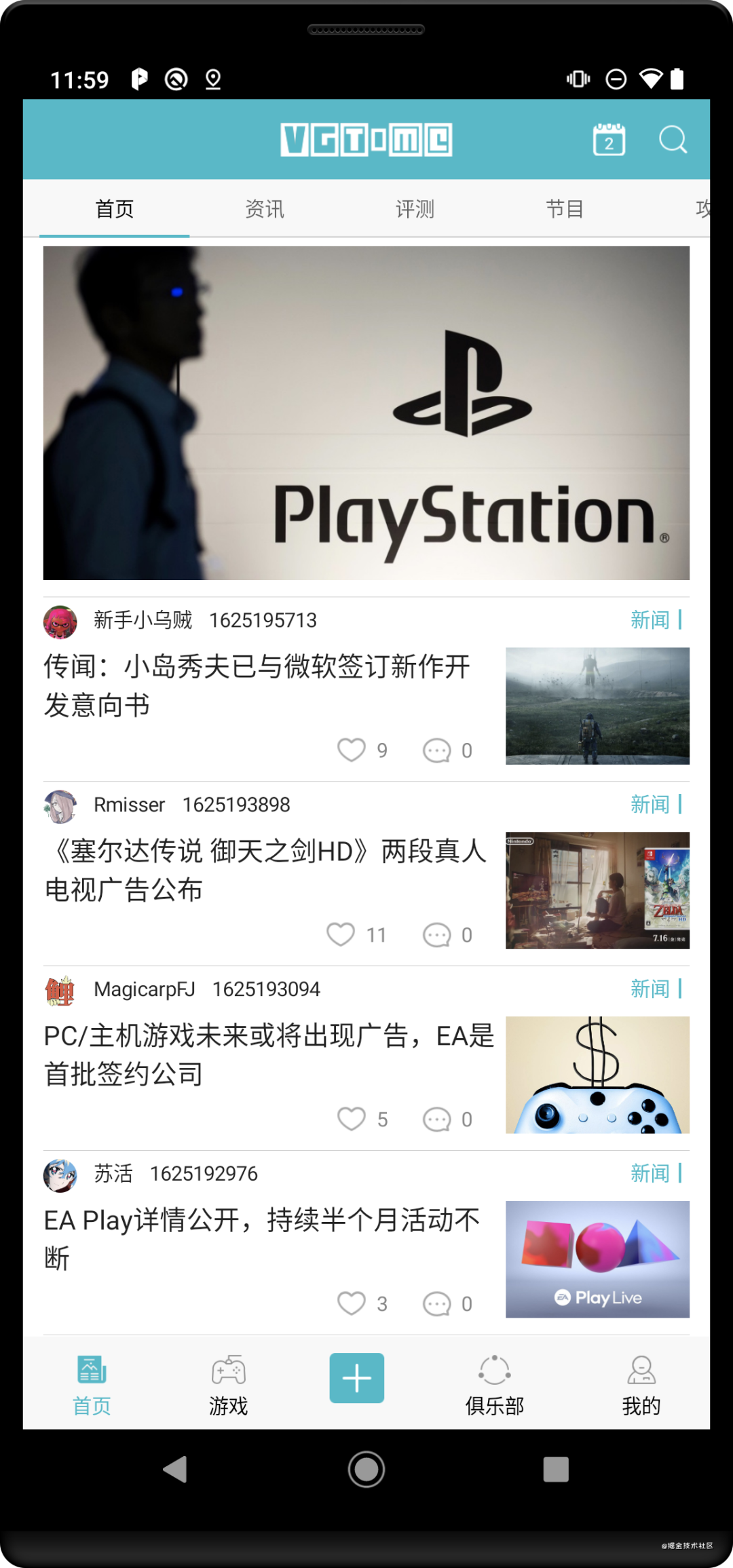View profile of 新手小乌贼

(x=60, y=622)
